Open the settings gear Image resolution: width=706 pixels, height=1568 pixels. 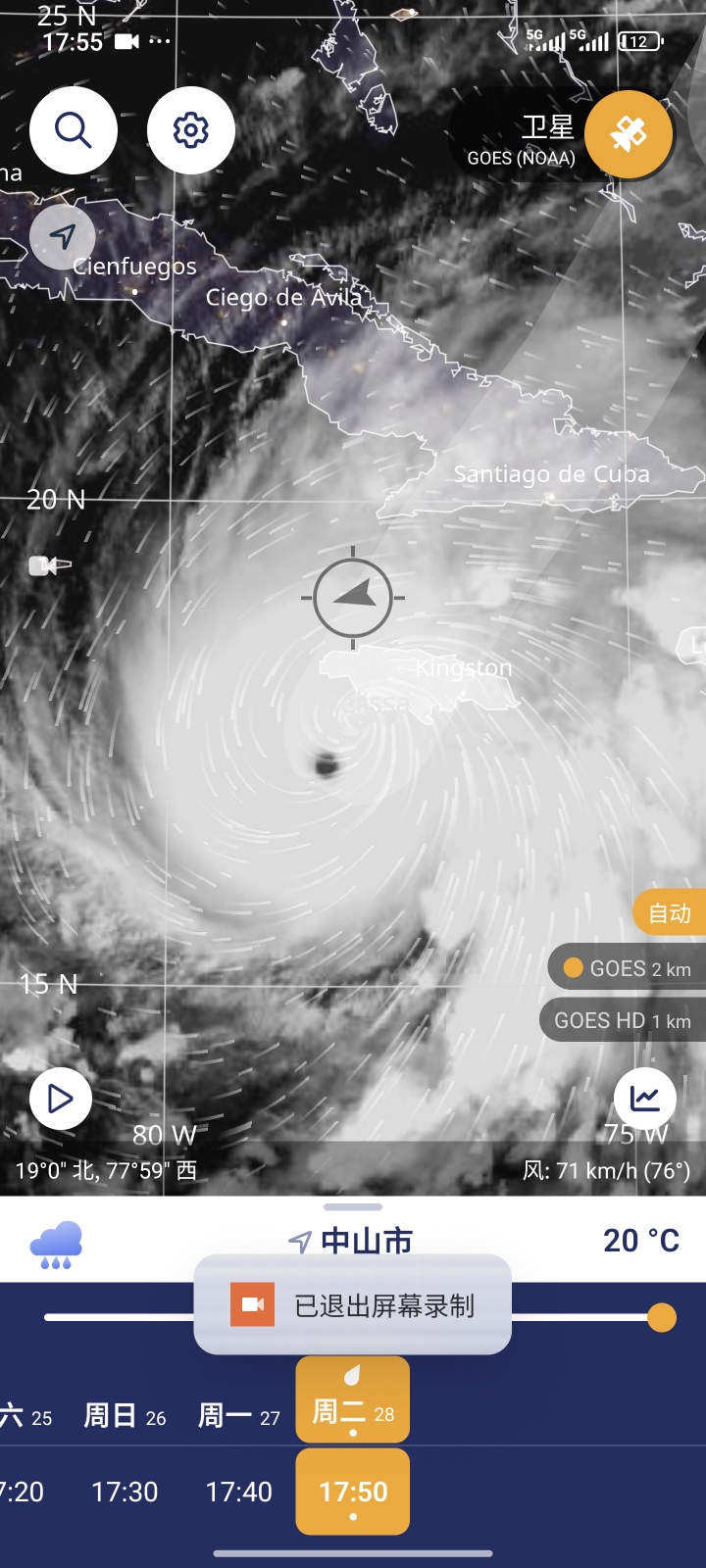point(191,130)
